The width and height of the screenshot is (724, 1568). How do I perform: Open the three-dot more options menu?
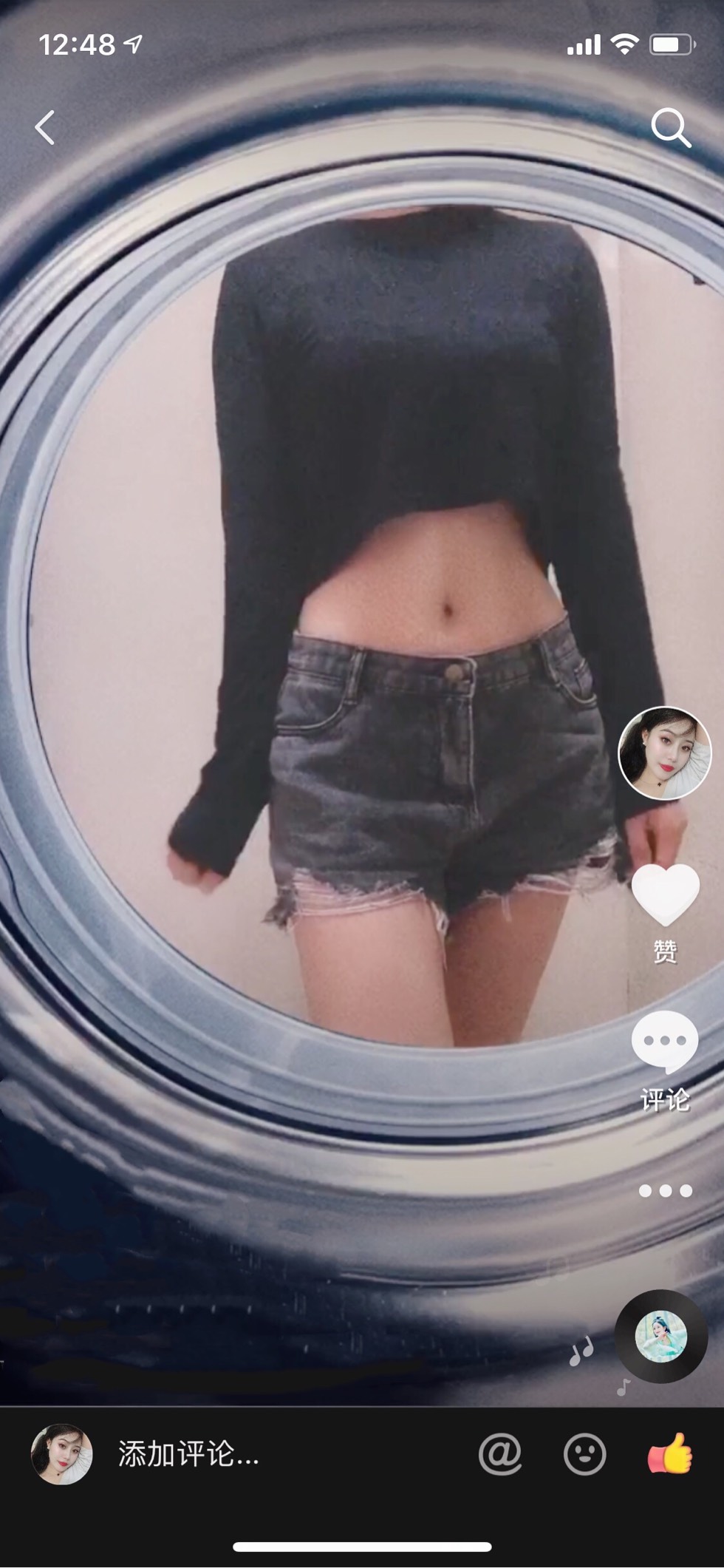[x=665, y=1191]
